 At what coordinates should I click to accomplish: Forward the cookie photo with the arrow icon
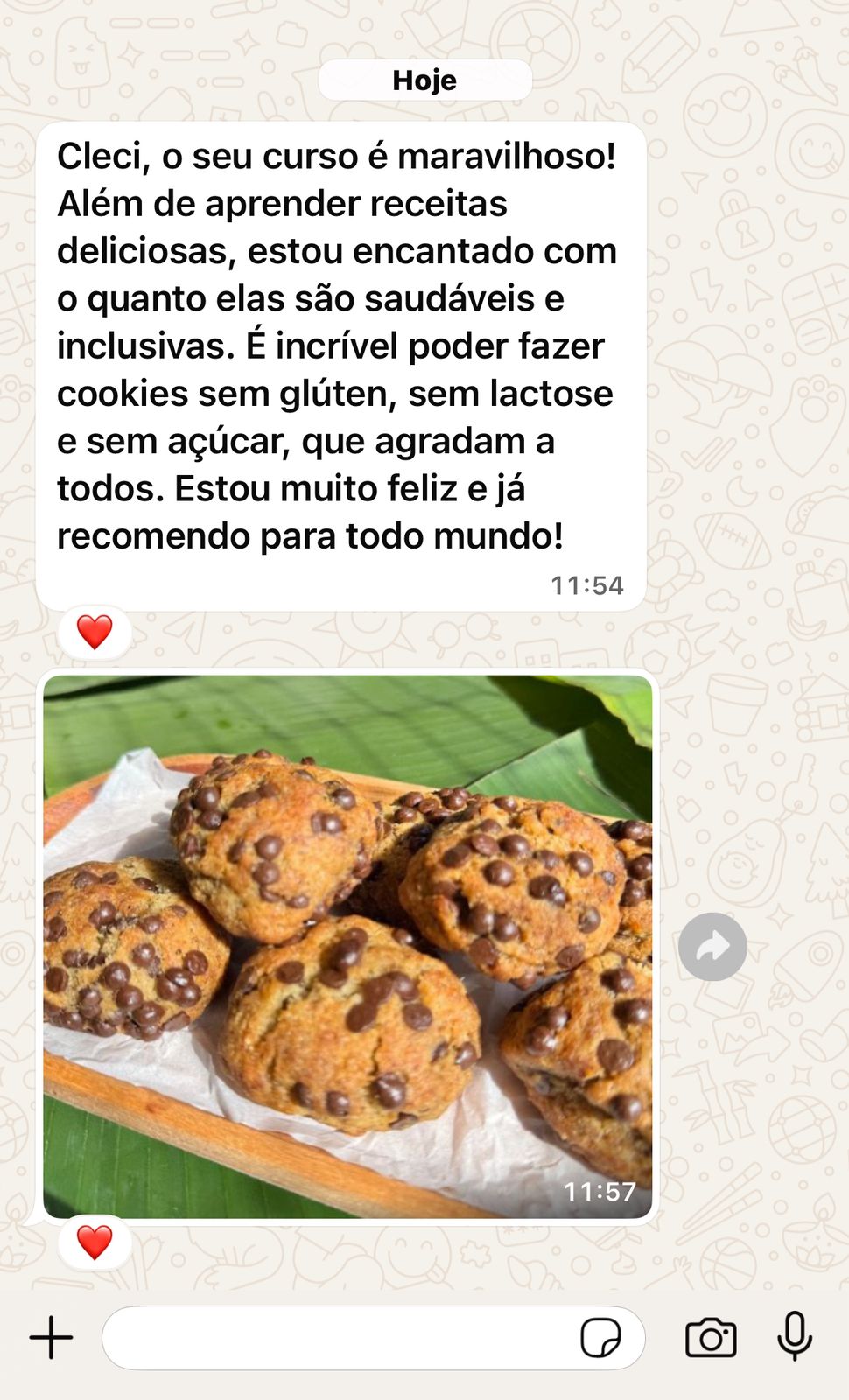tap(713, 946)
